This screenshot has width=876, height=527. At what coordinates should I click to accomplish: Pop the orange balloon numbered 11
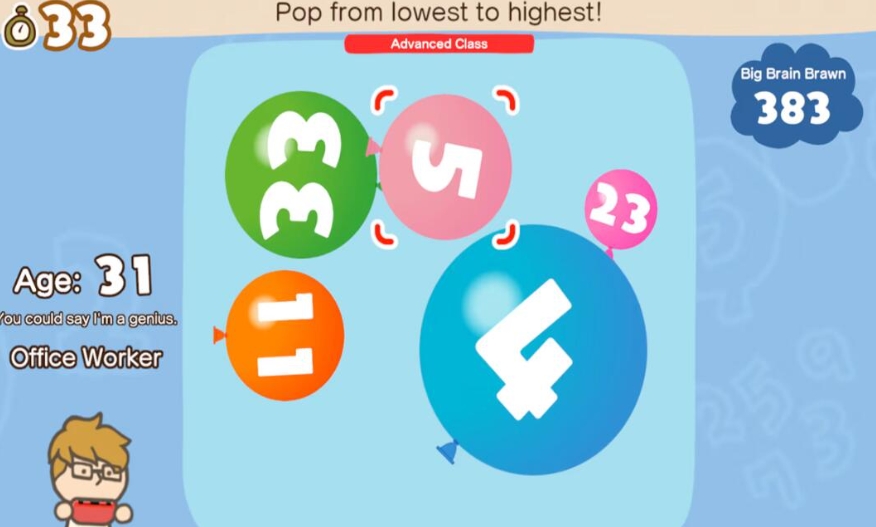pyautogui.click(x=285, y=335)
